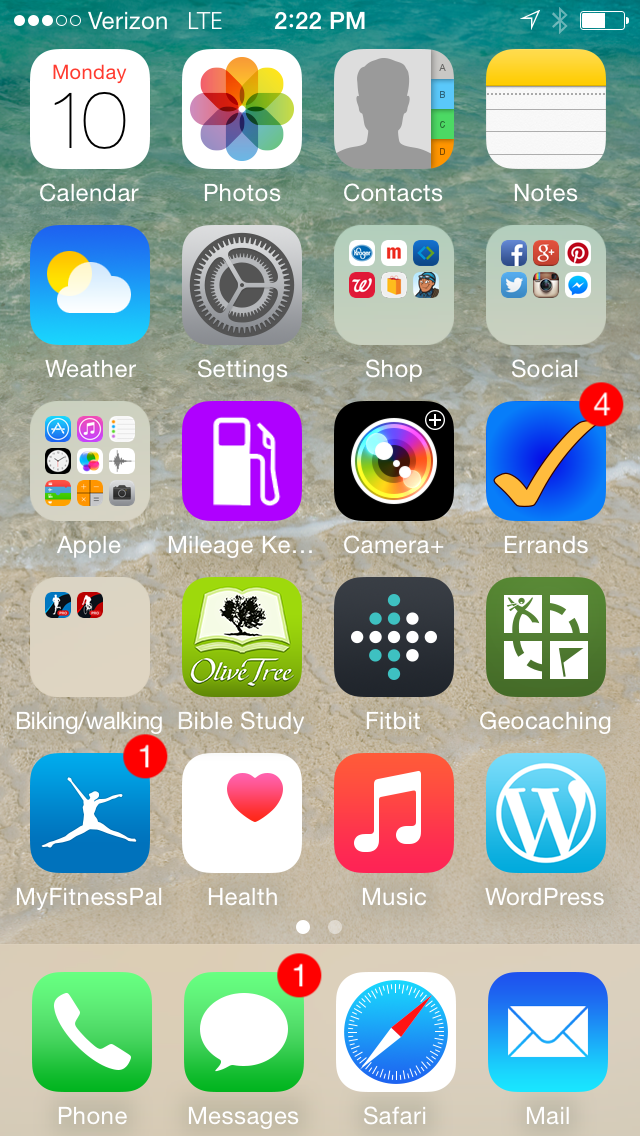Screen dimensions: 640x1136
Task: Launch the Fitbit app
Action: point(394,637)
